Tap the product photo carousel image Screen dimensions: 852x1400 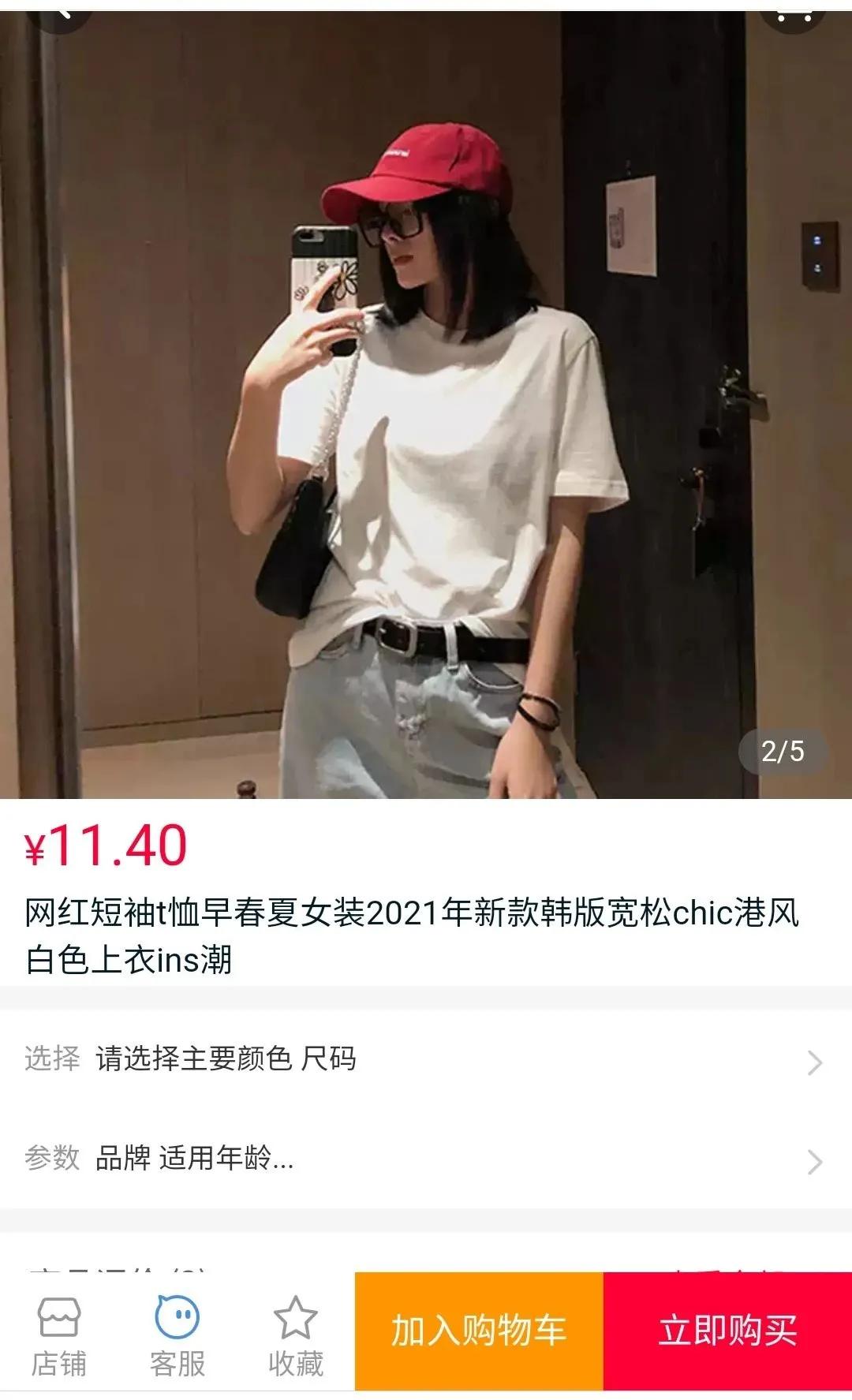click(426, 394)
